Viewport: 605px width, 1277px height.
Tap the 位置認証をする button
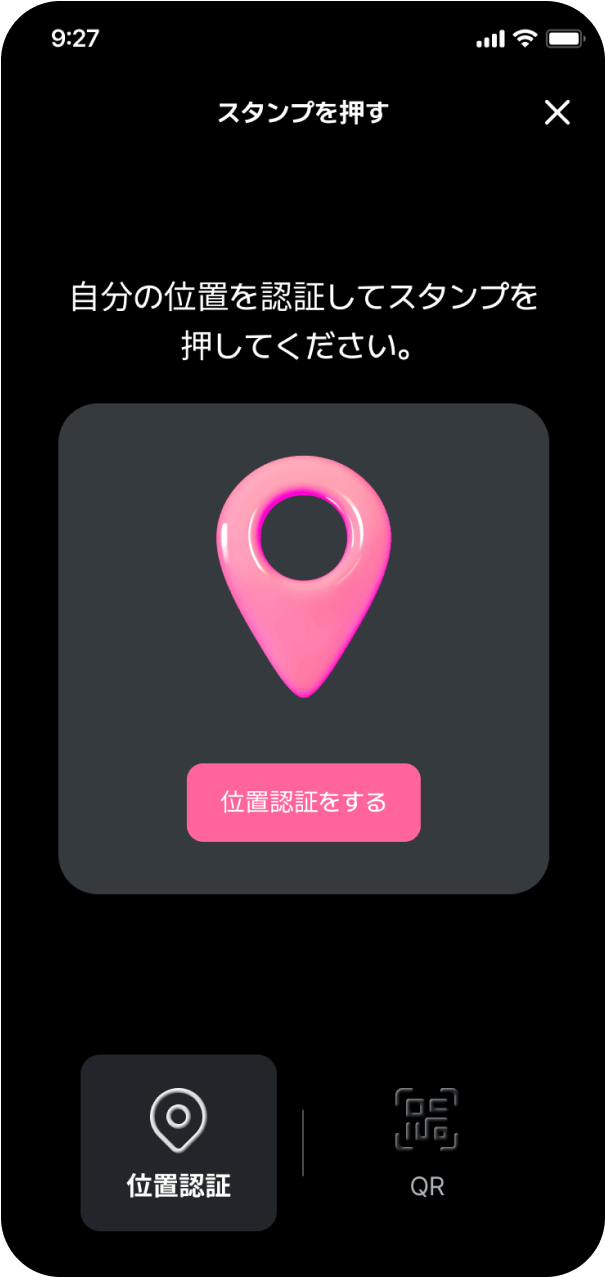click(304, 803)
